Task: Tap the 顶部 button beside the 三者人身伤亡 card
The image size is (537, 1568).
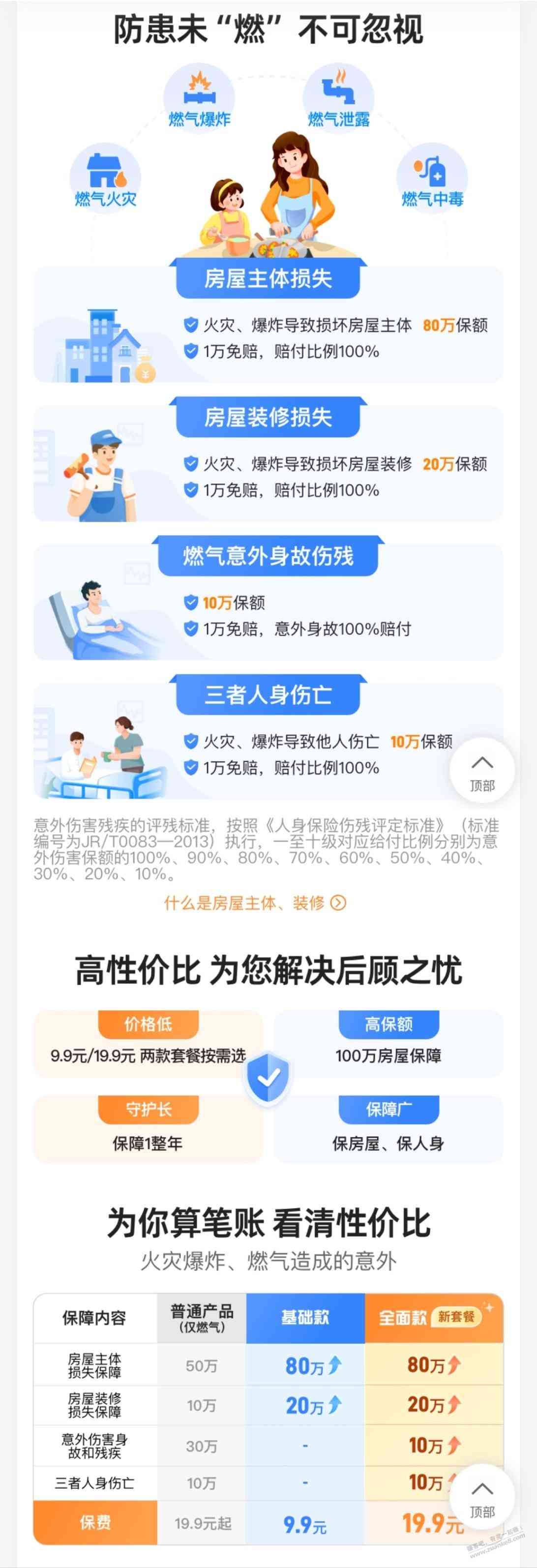Action: click(x=481, y=771)
